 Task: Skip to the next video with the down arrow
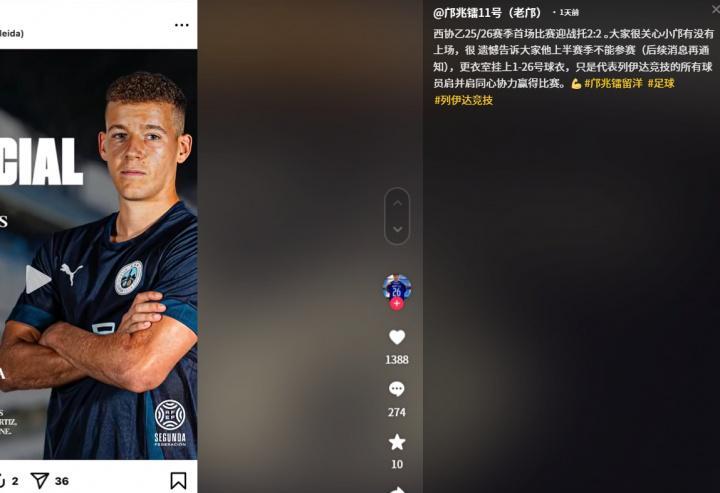(x=397, y=229)
